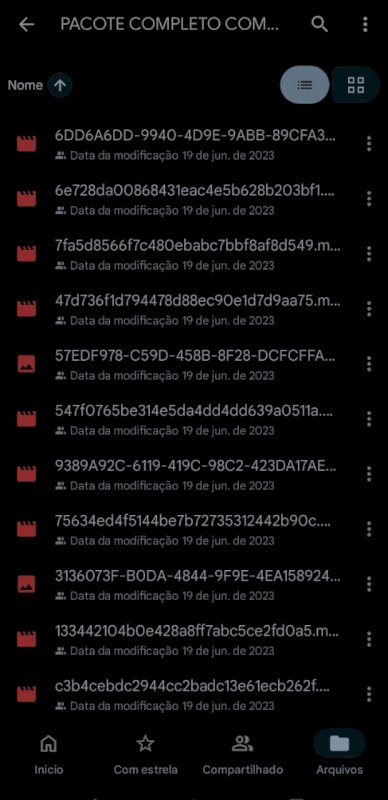This screenshot has height=800, width=388.
Task: Switch to the Com estrela tab
Action: coord(146,754)
